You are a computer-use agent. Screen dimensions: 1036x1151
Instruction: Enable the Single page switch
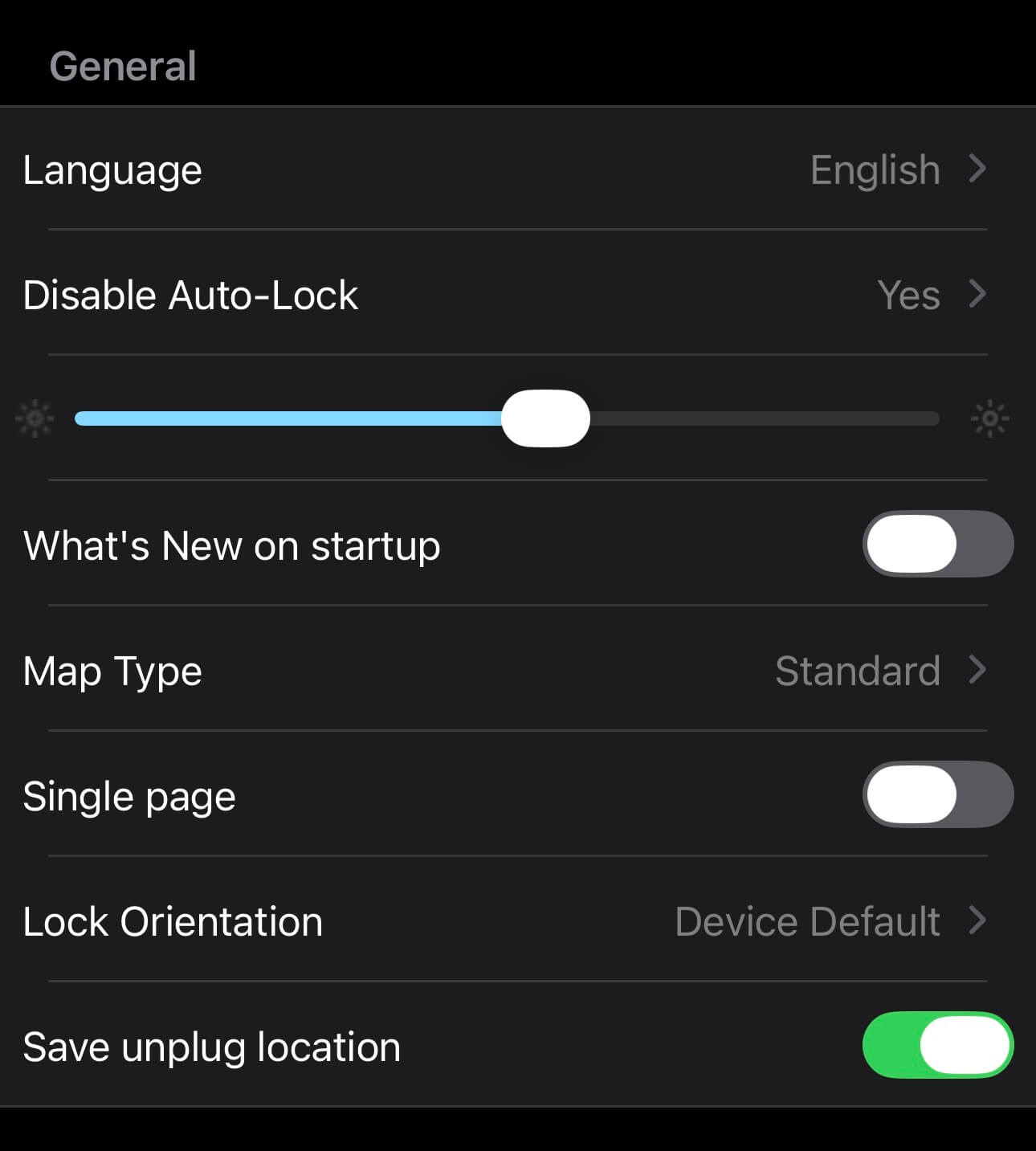937,794
